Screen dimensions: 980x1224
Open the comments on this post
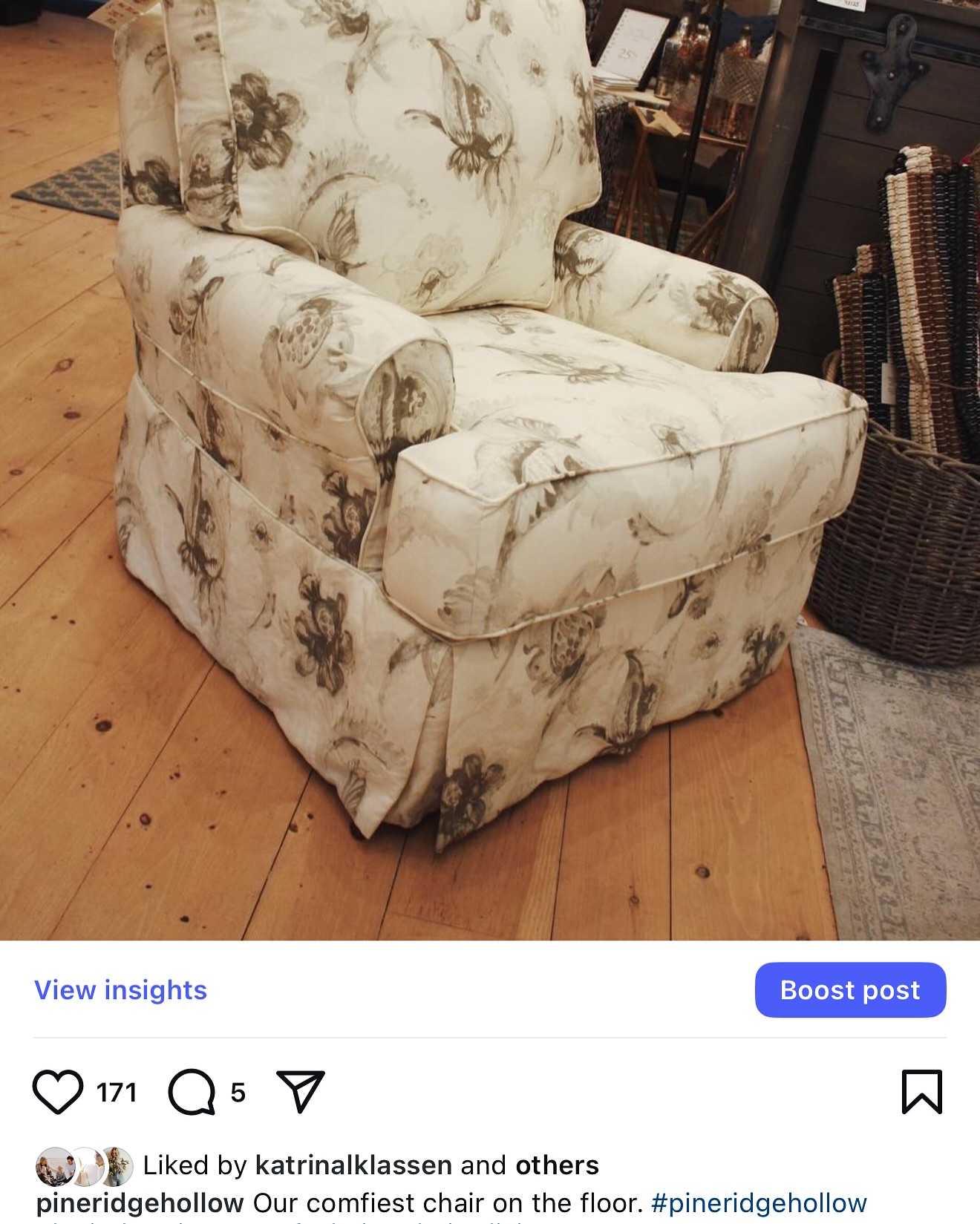192,1092
